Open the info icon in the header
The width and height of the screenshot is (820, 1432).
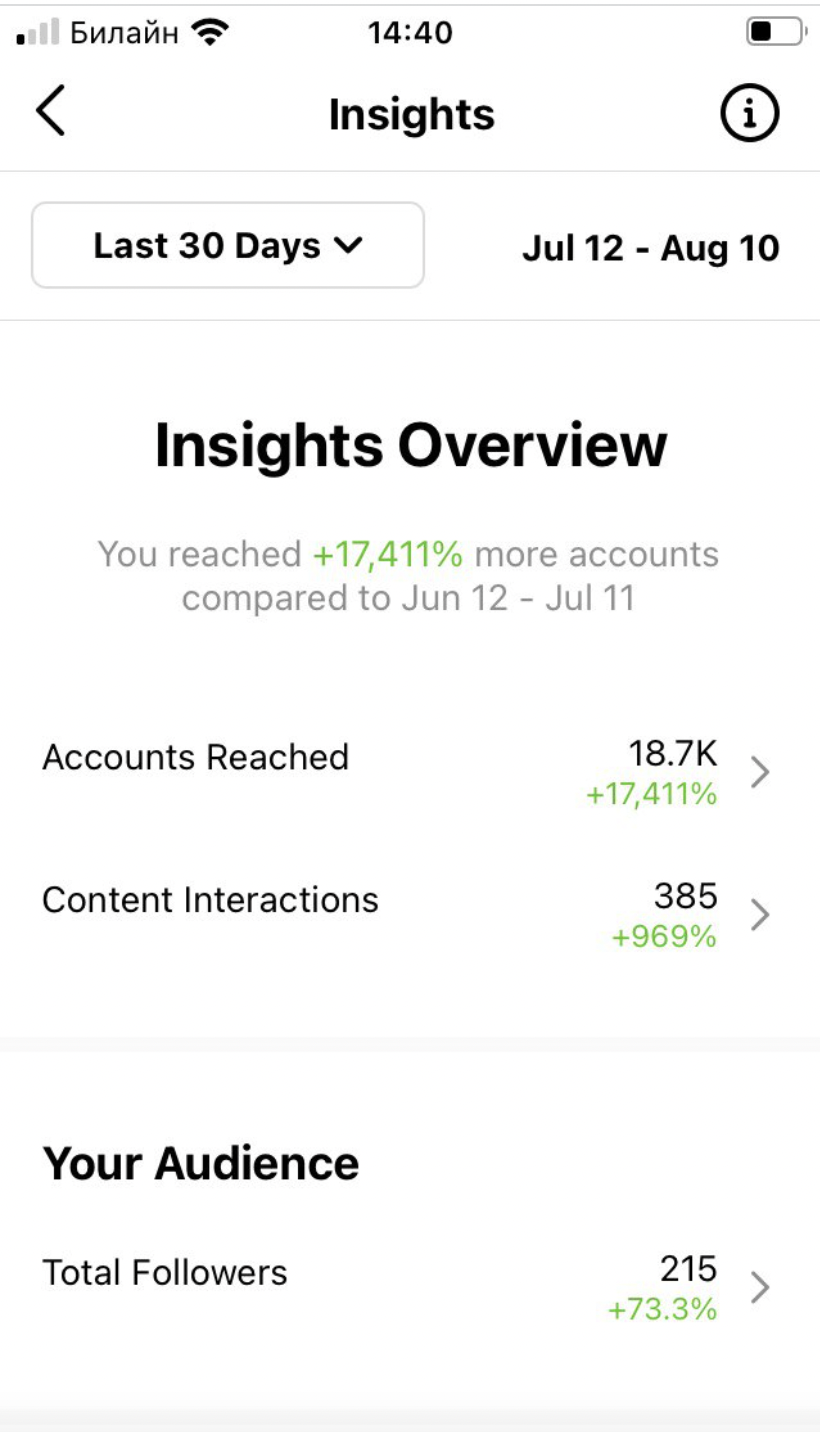coord(749,115)
